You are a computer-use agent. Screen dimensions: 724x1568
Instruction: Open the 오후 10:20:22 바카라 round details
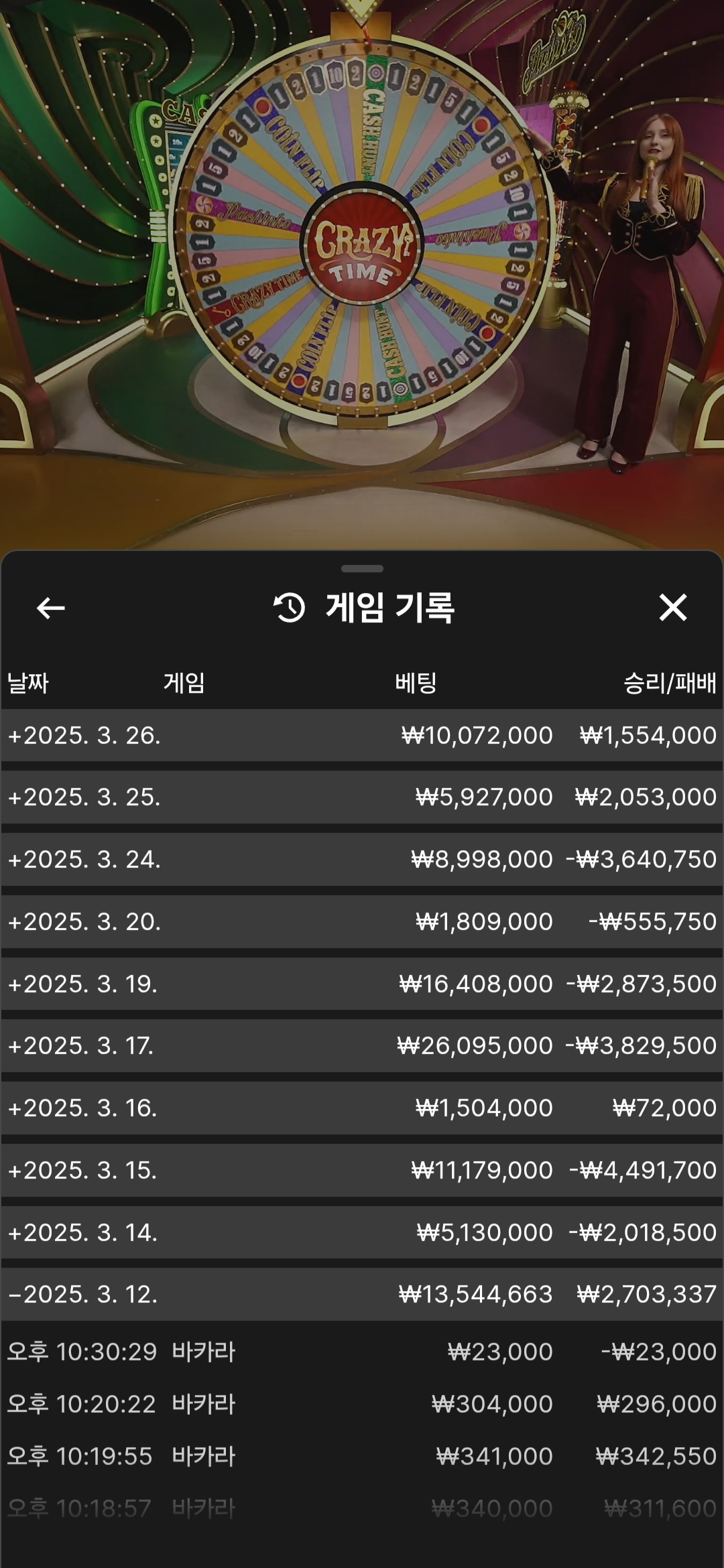(362, 1404)
